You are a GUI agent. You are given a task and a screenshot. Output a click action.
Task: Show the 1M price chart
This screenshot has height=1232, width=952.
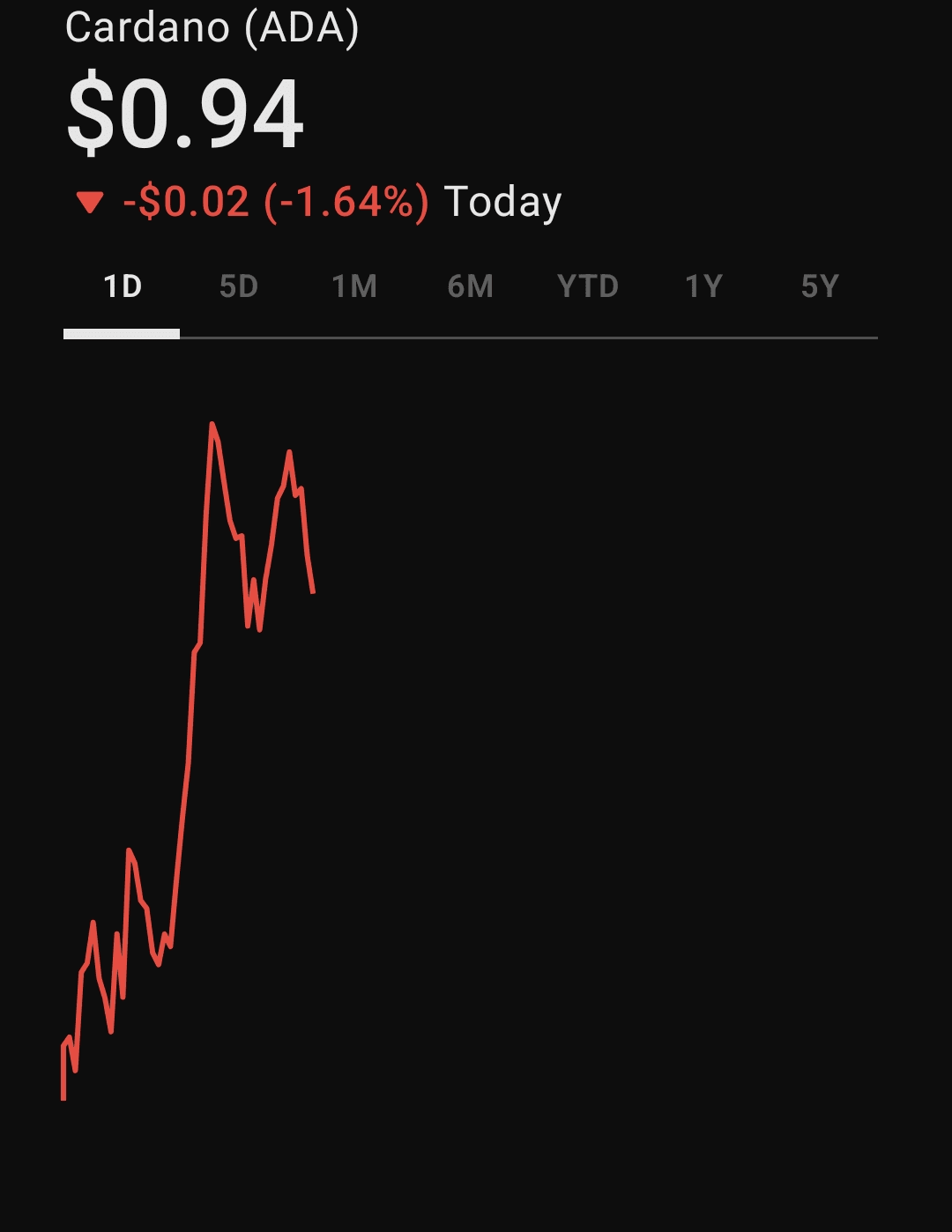[x=354, y=286]
